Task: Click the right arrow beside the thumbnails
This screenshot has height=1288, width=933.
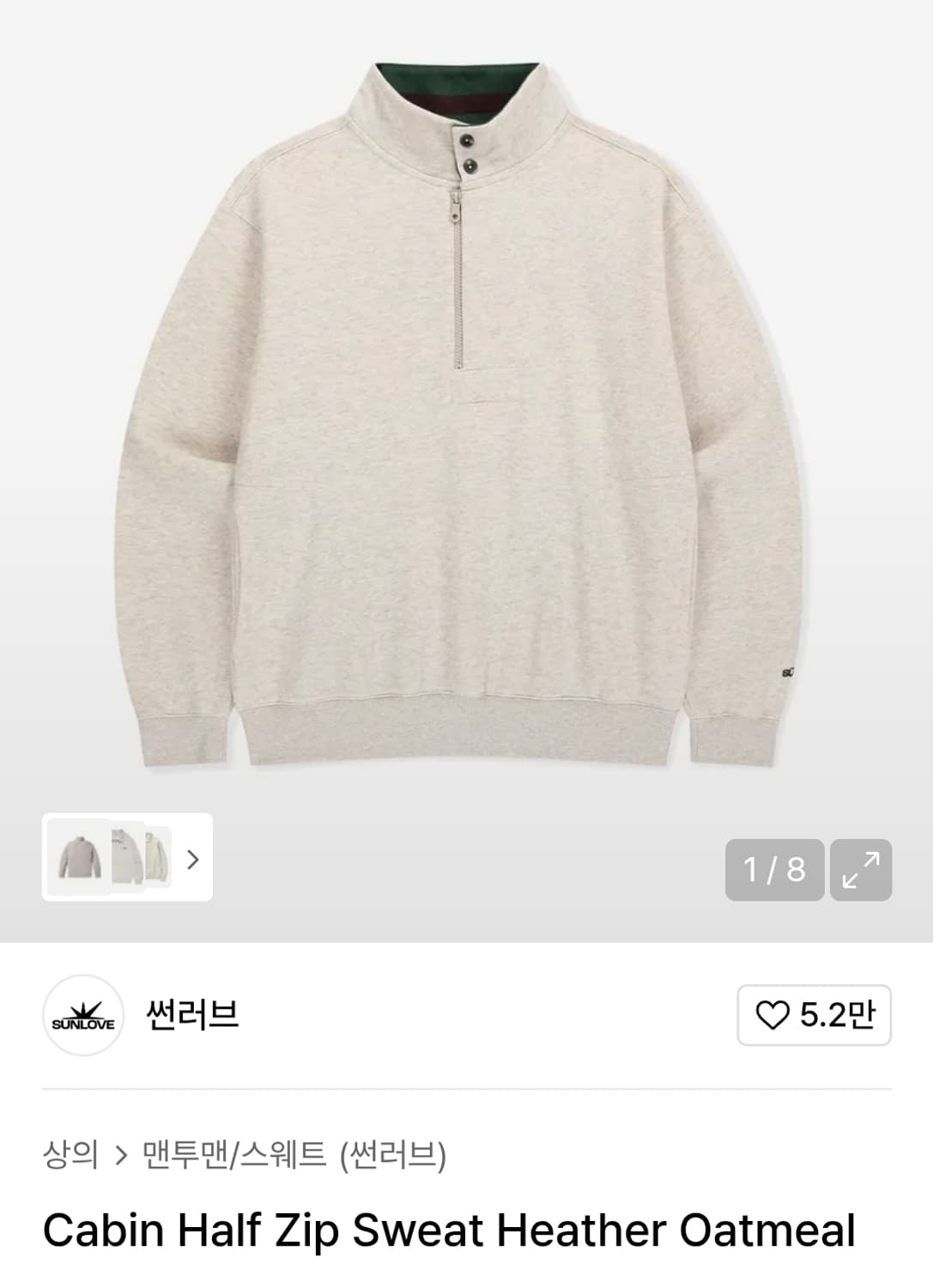Action: click(195, 860)
